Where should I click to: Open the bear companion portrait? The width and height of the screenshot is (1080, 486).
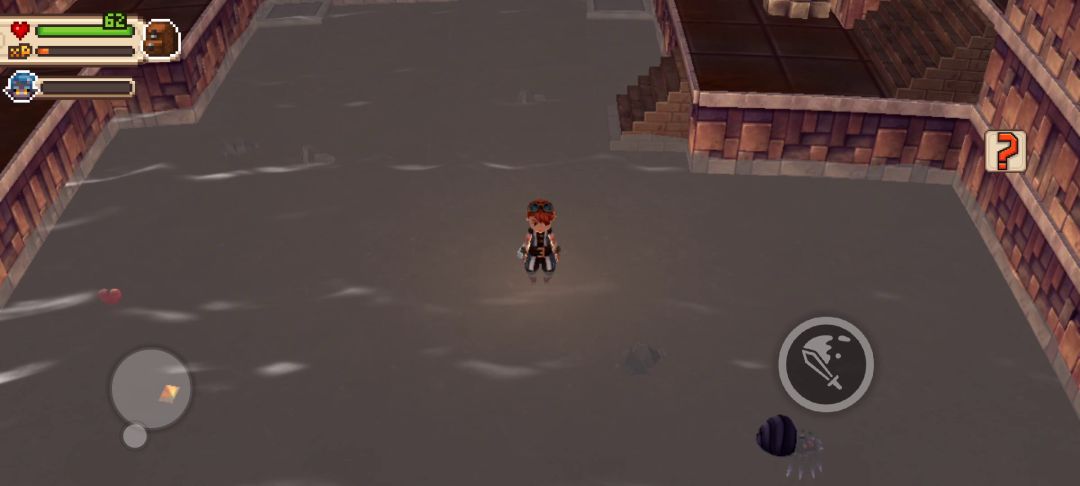click(x=161, y=40)
